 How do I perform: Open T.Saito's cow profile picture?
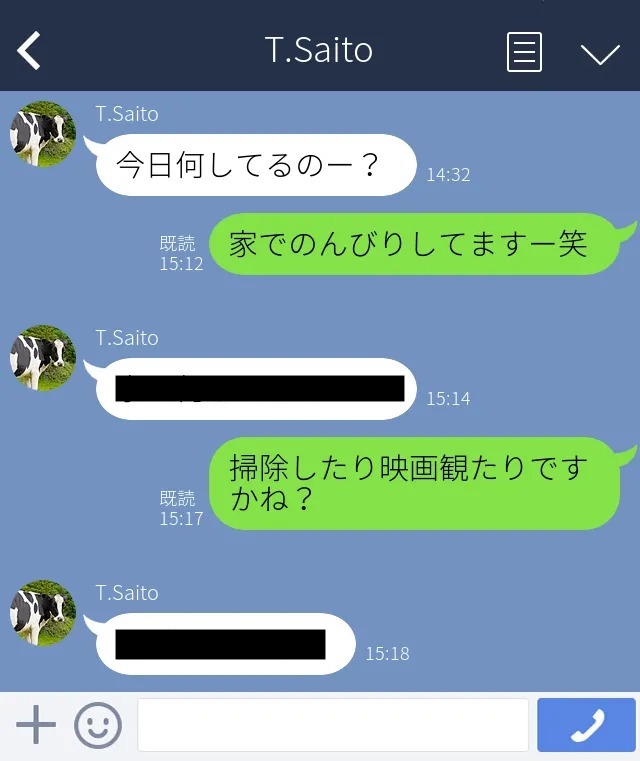(x=43, y=134)
